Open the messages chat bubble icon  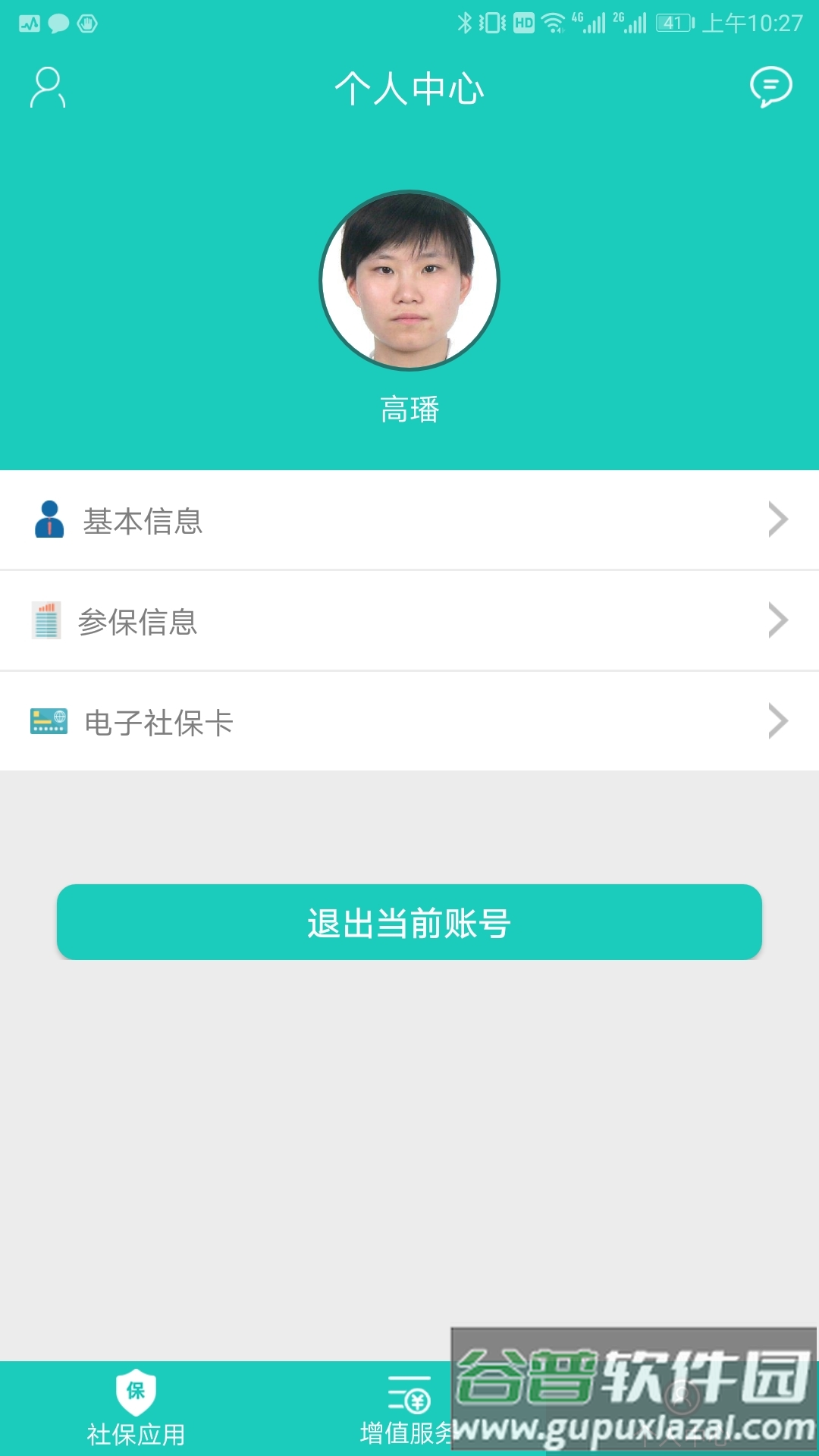[770, 87]
